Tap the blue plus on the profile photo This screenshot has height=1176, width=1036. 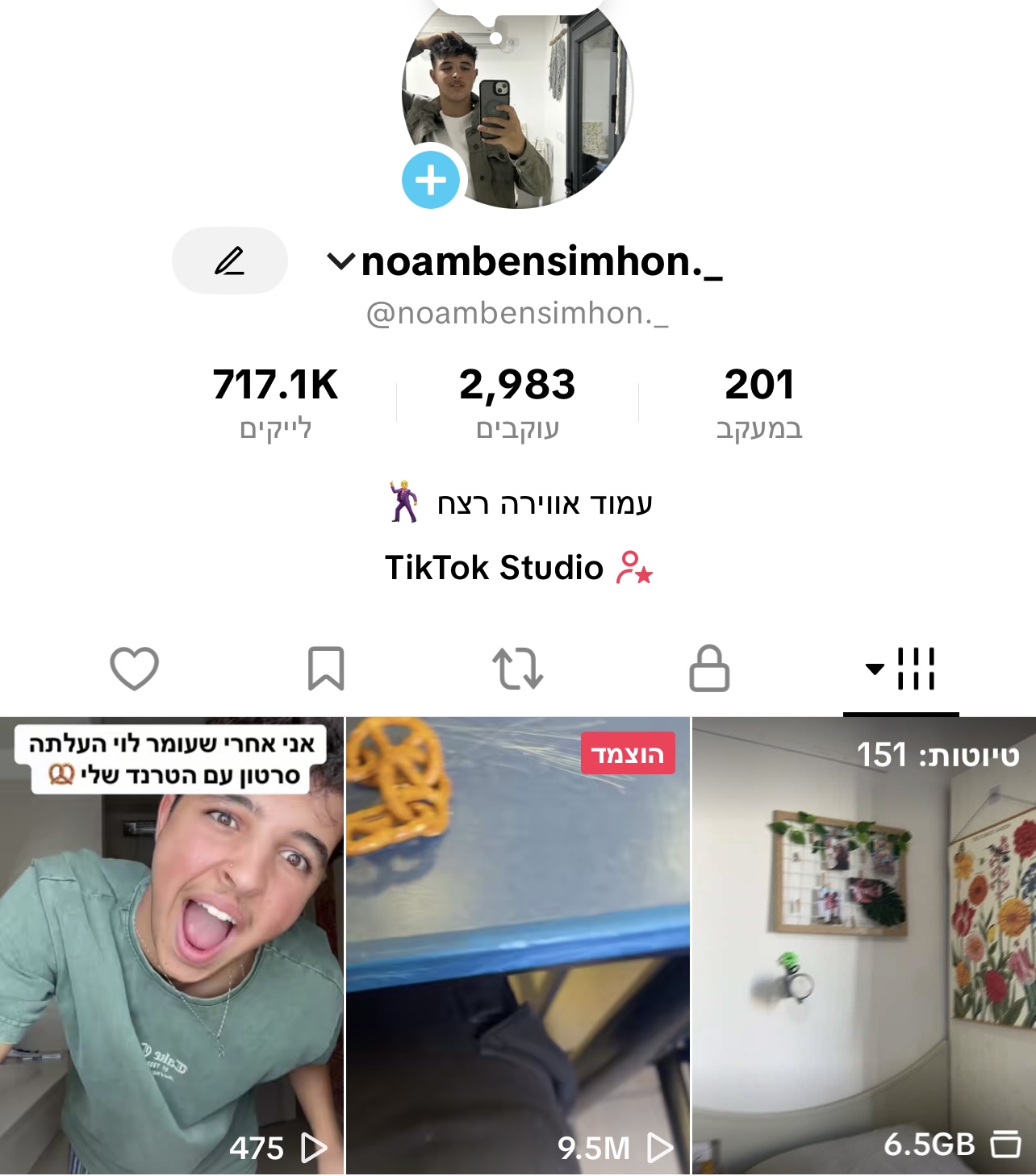coord(431,180)
